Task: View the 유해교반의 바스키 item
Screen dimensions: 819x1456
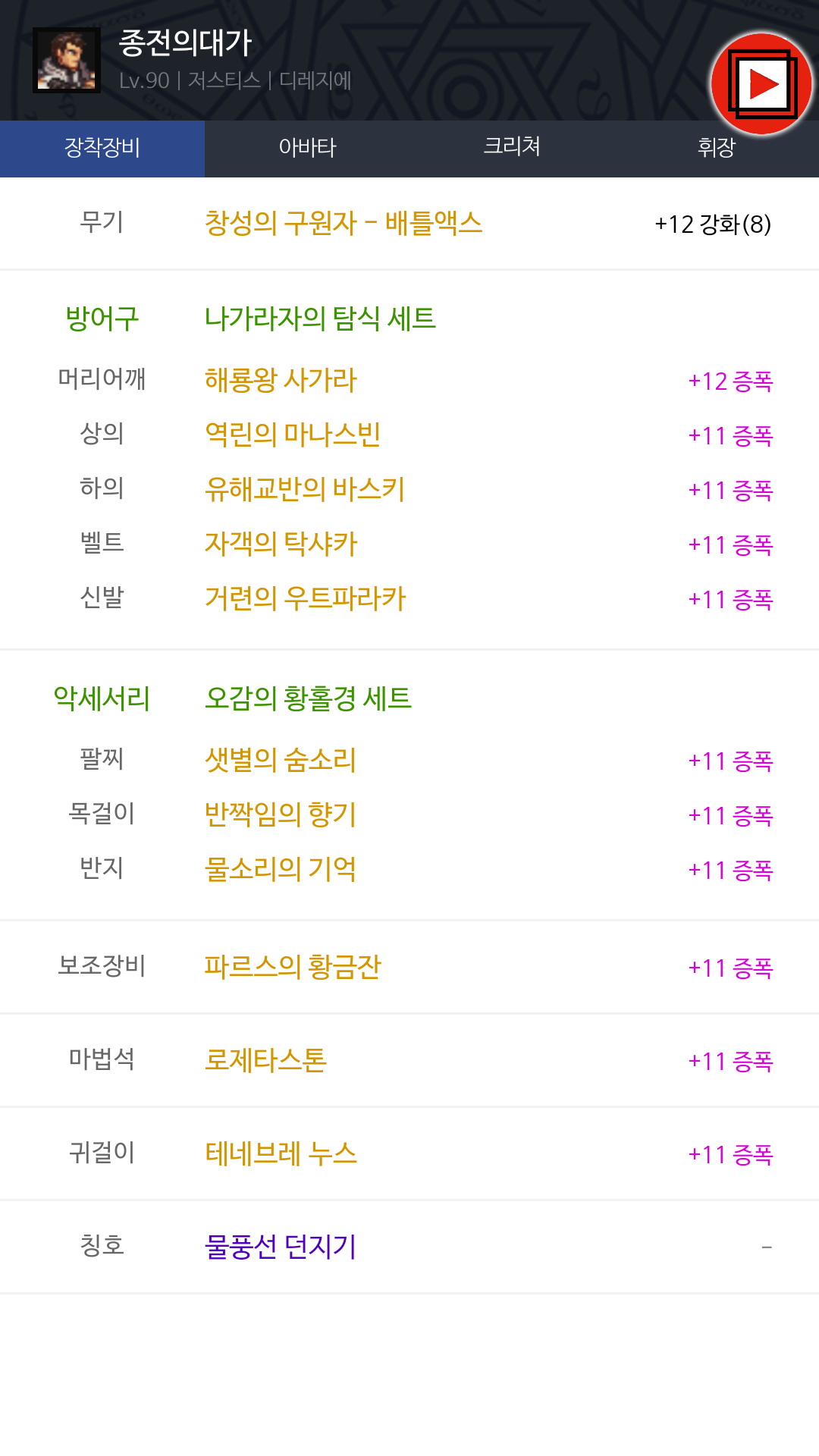Action: (305, 489)
